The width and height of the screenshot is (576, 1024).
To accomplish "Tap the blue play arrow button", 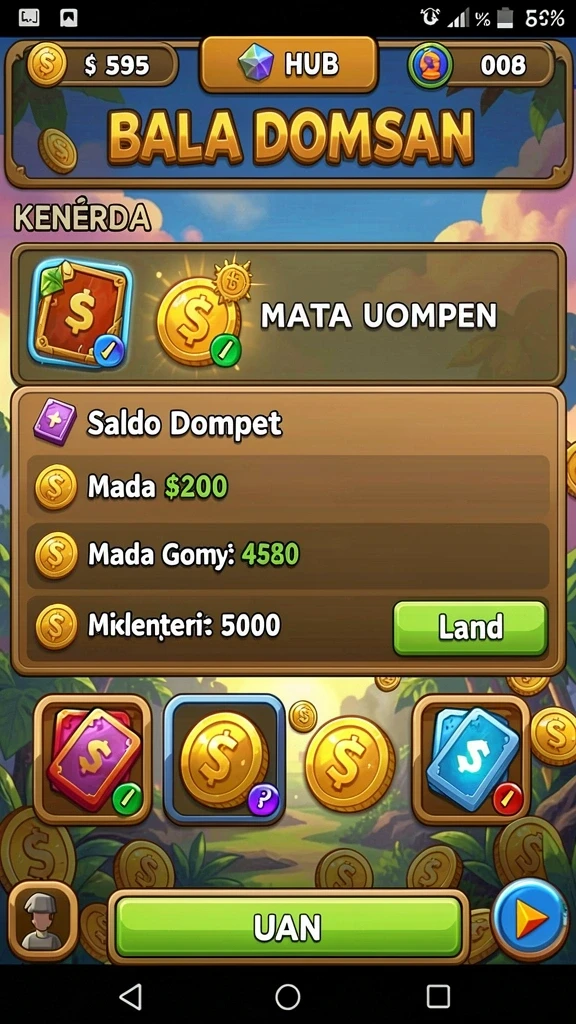I will (x=530, y=920).
